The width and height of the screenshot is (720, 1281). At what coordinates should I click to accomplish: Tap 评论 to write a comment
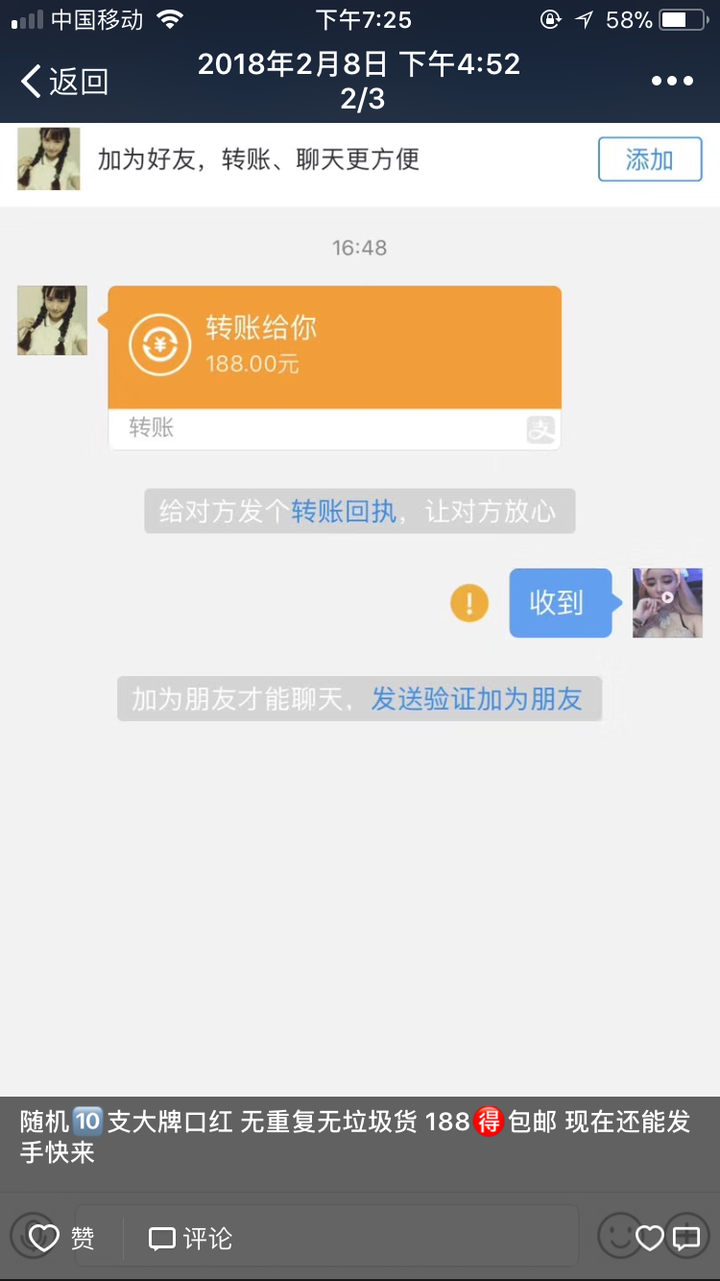pos(190,1239)
